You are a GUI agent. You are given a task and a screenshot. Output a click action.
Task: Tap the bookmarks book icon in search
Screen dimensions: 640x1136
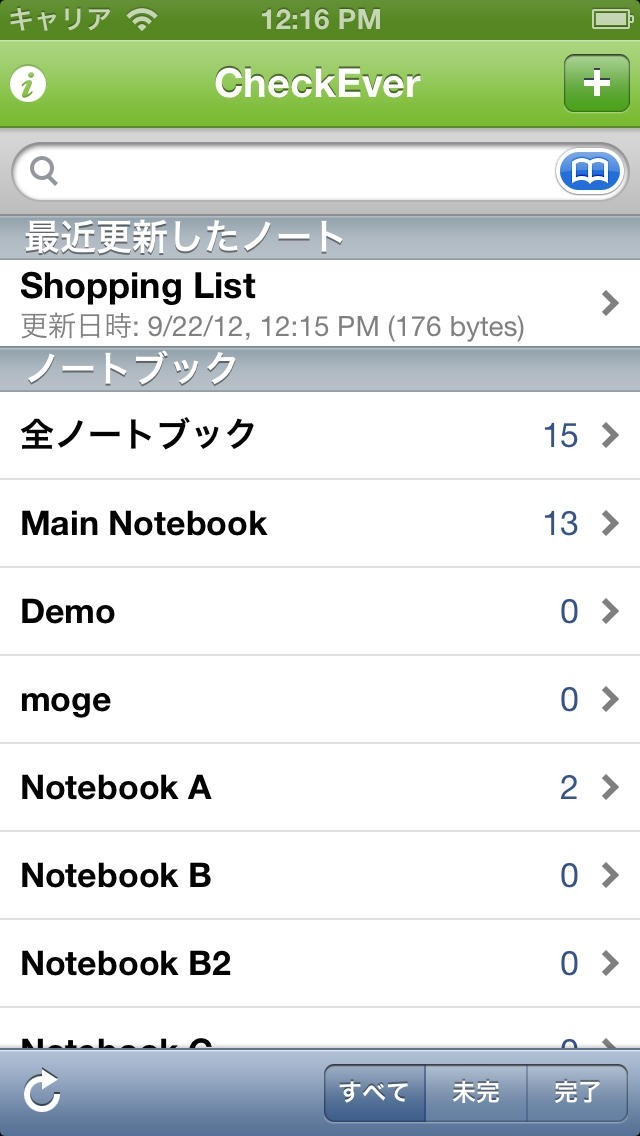coord(590,173)
